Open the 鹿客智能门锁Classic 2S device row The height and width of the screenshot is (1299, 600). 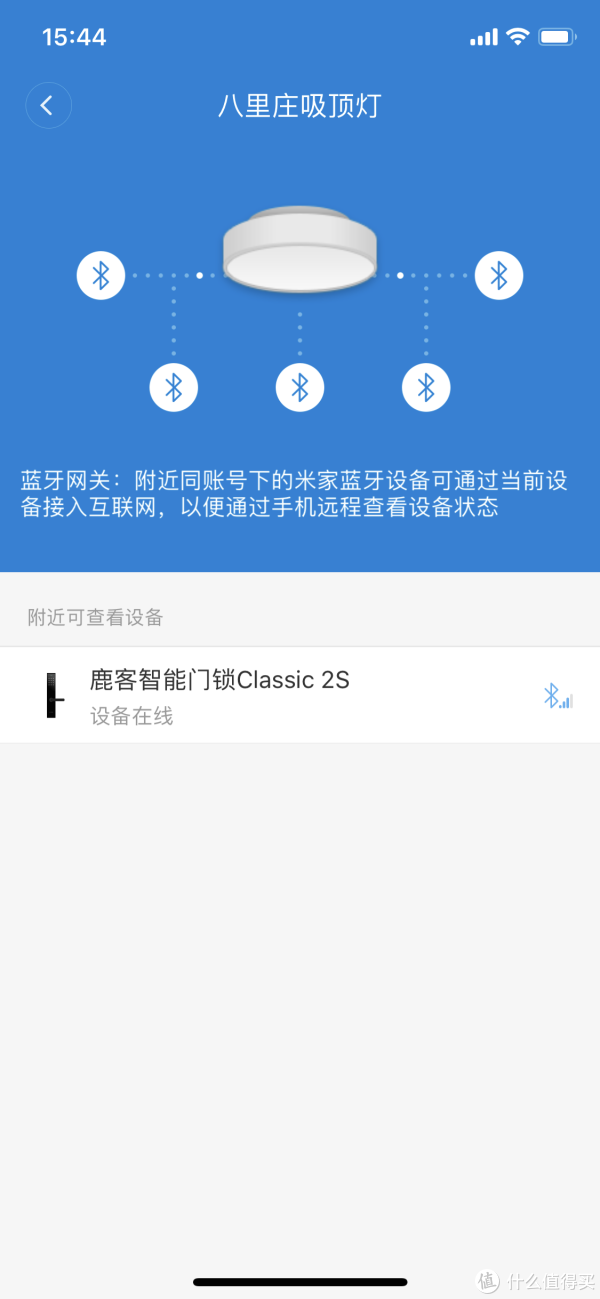click(300, 695)
